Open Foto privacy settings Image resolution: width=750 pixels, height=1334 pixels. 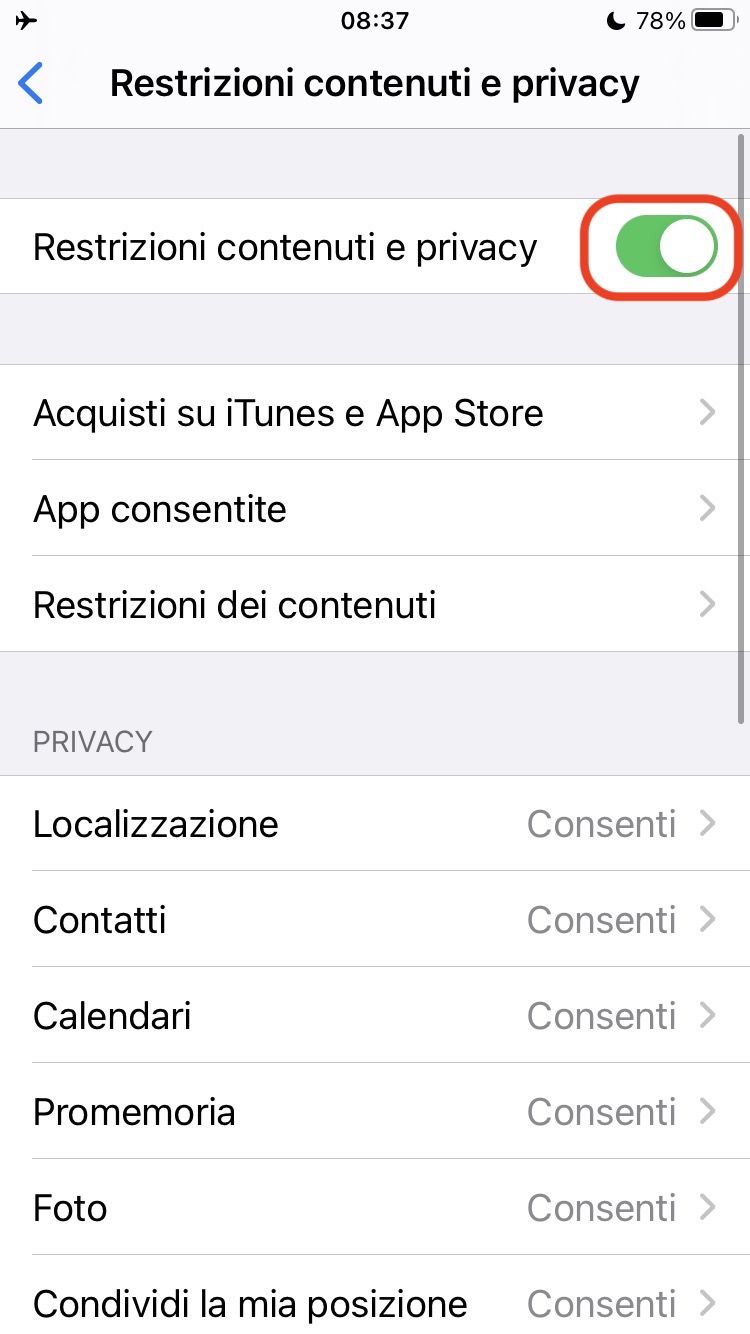(x=375, y=1208)
